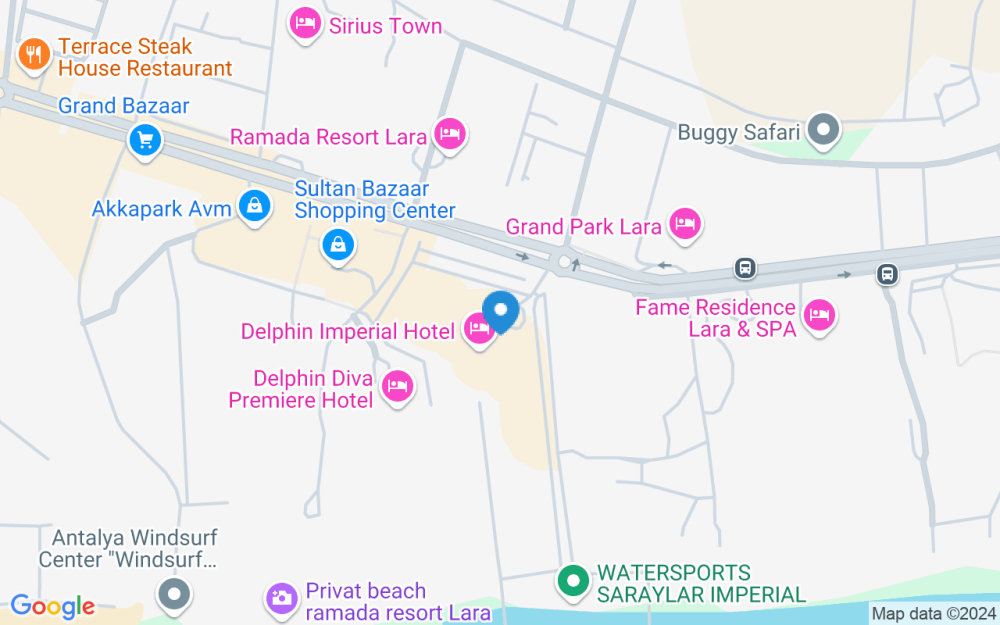Screen dimensions: 1000x625
Task: Open the Fame Residence Lara & SPA marker
Action: [x=820, y=317]
